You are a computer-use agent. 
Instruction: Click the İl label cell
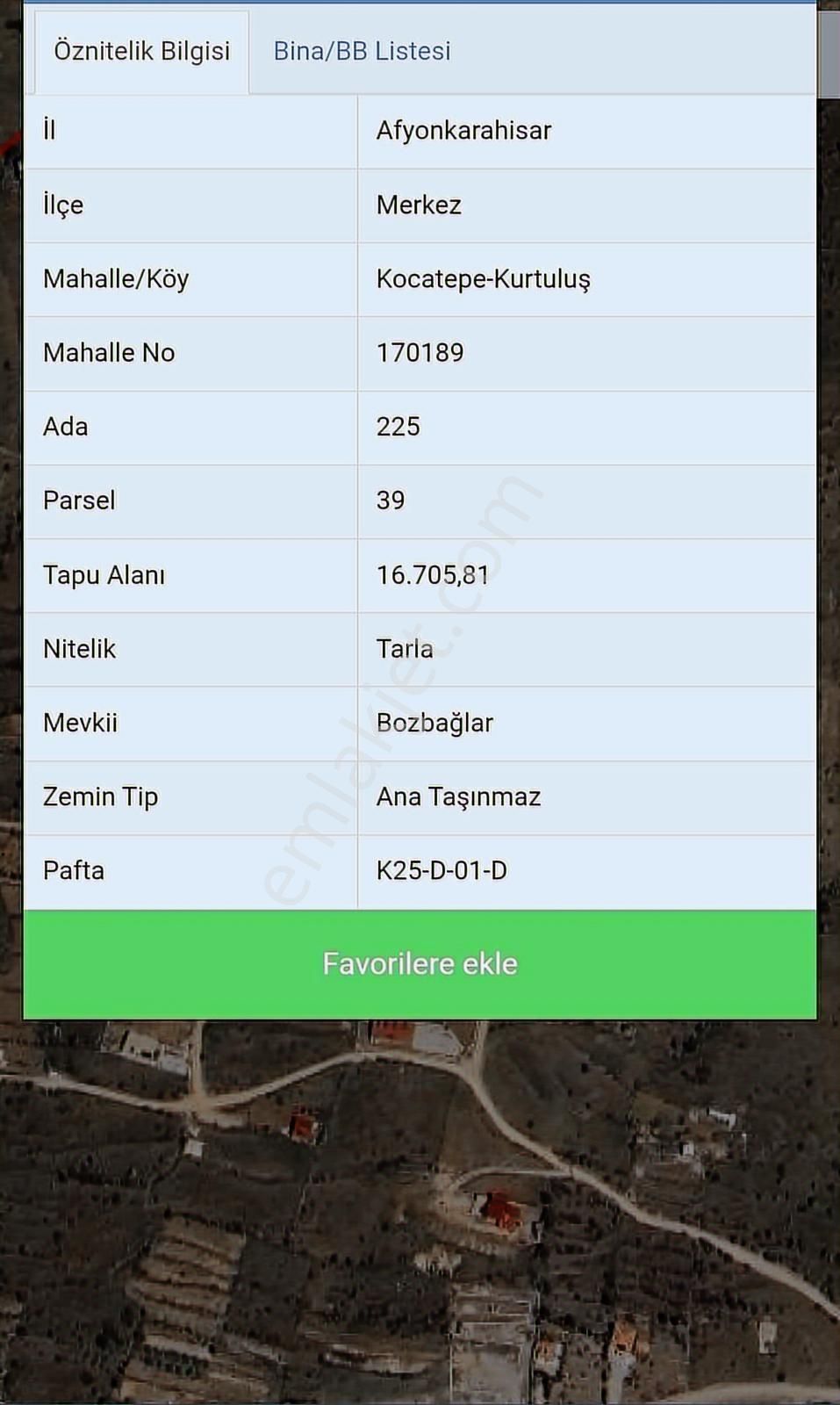pyautogui.click(x=49, y=130)
